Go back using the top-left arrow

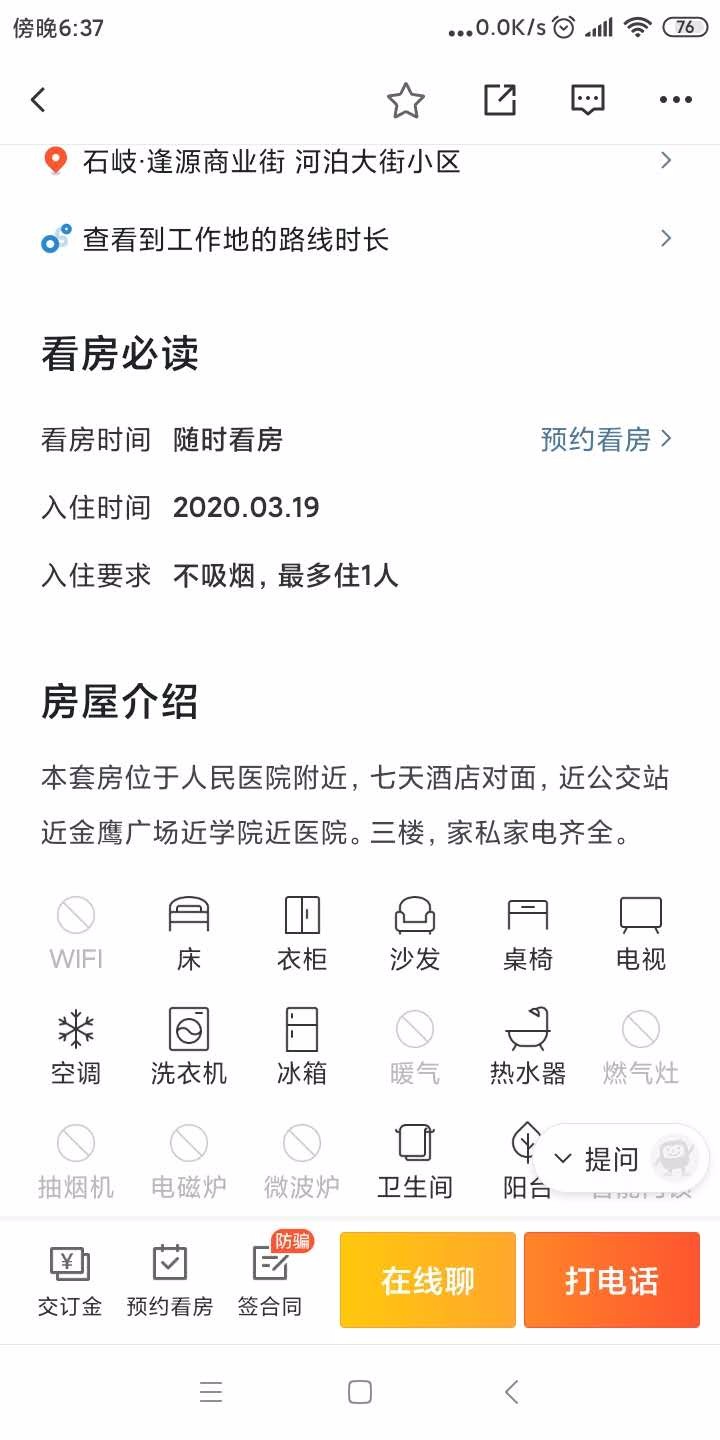38,100
